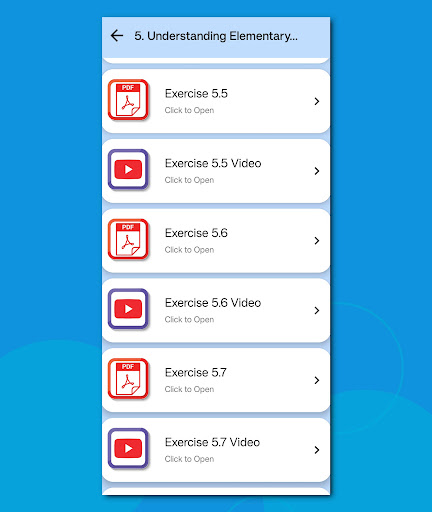Go back using the arrow icon
Image resolution: width=432 pixels, height=512 pixels.
(x=117, y=35)
